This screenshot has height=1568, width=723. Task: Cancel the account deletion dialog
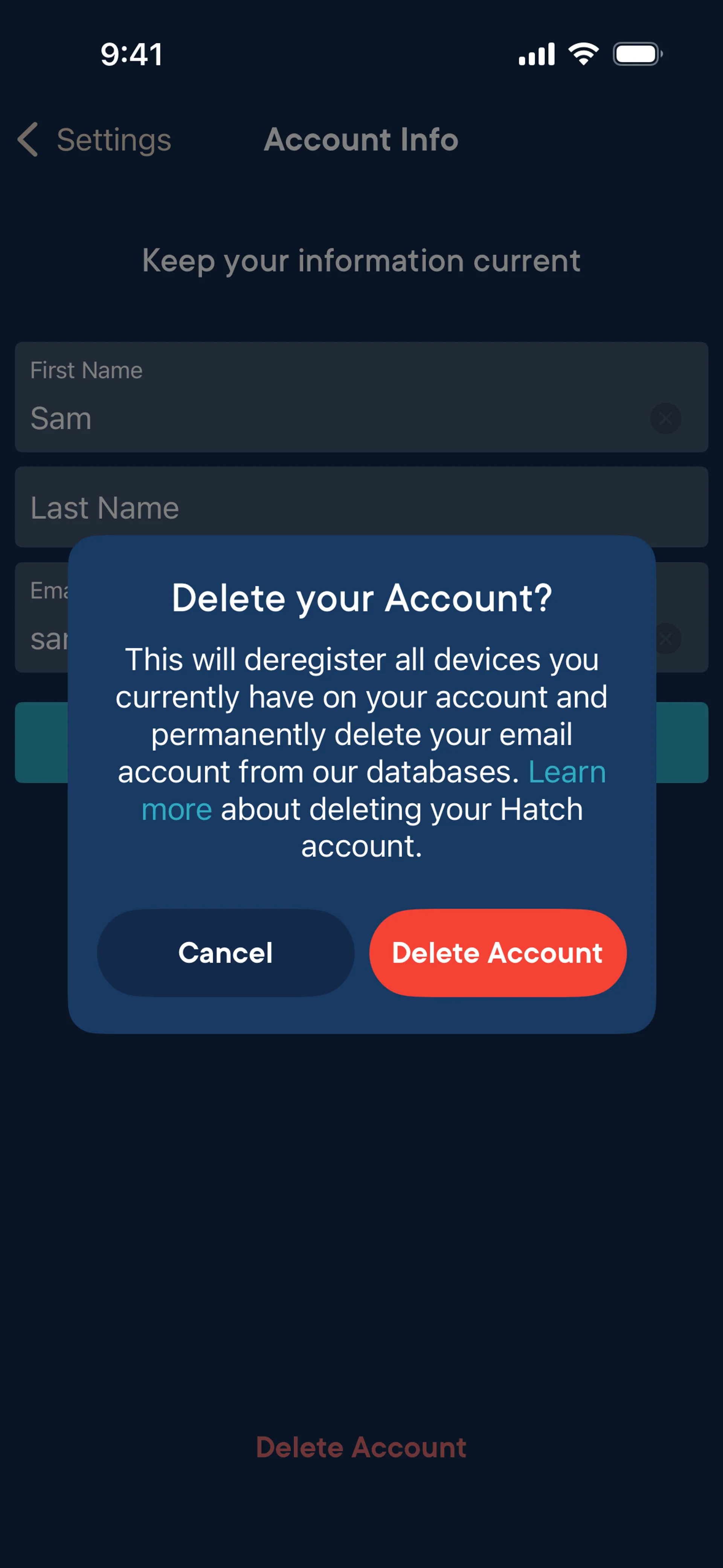coord(225,953)
